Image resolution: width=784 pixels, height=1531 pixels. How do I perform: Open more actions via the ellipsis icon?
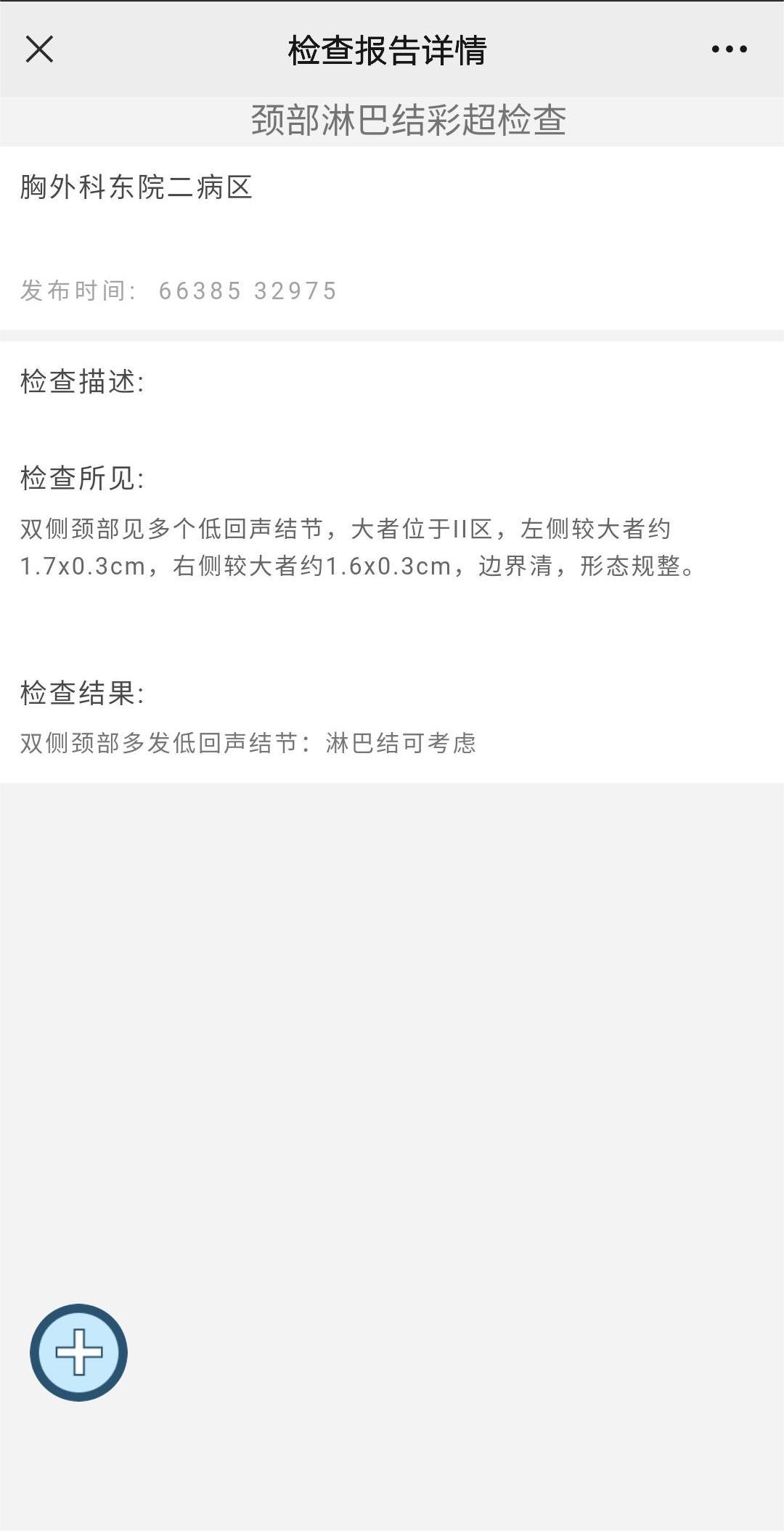(x=730, y=49)
